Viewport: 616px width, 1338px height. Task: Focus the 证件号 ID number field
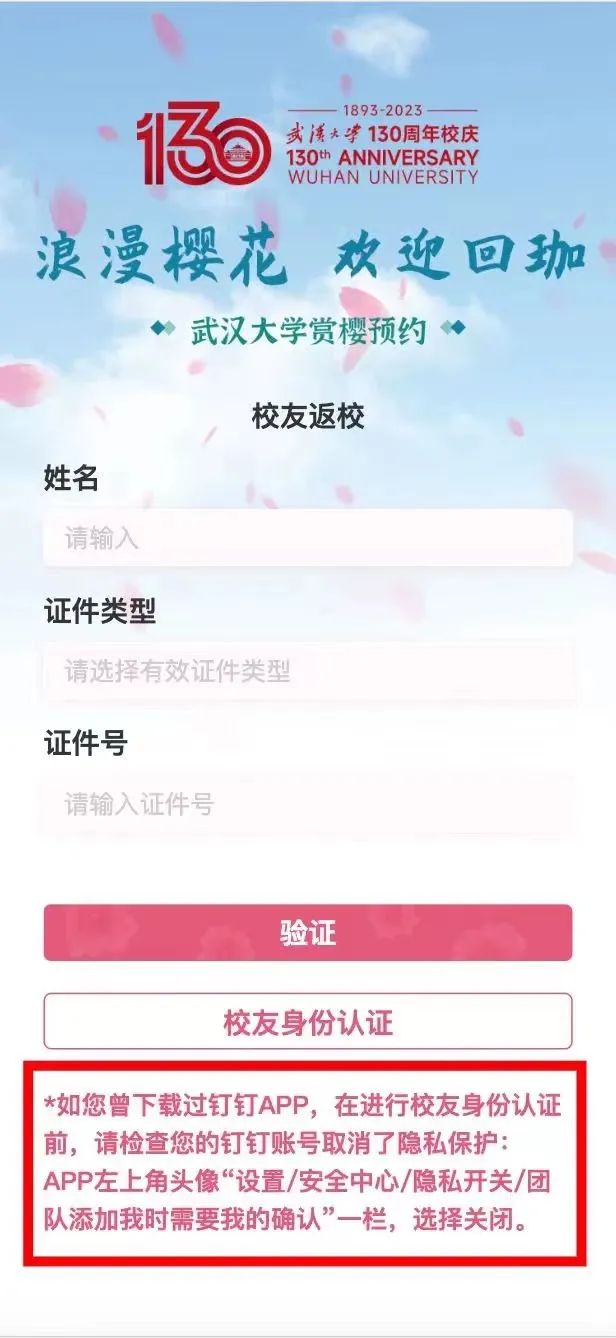[308, 804]
